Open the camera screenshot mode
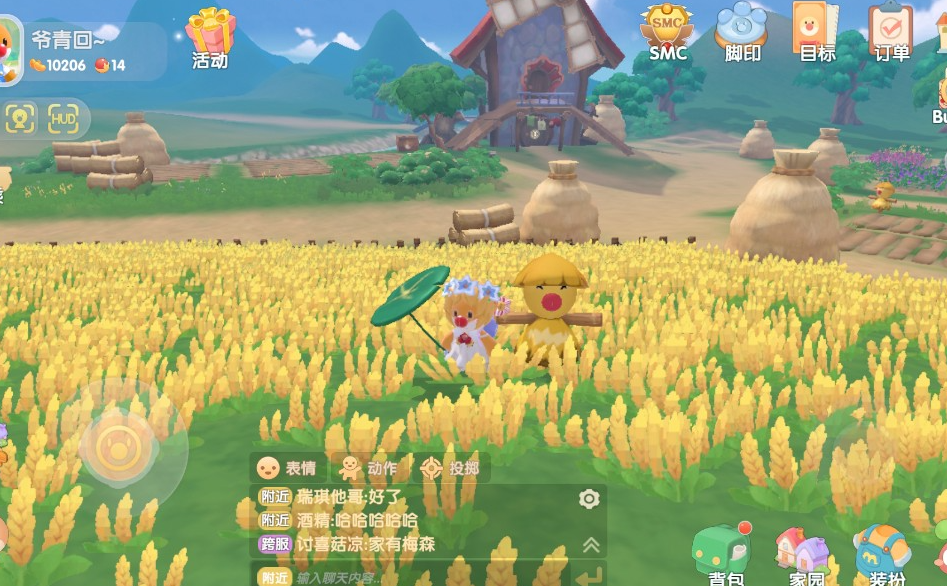Image resolution: width=947 pixels, height=586 pixels. click(x=20, y=118)
